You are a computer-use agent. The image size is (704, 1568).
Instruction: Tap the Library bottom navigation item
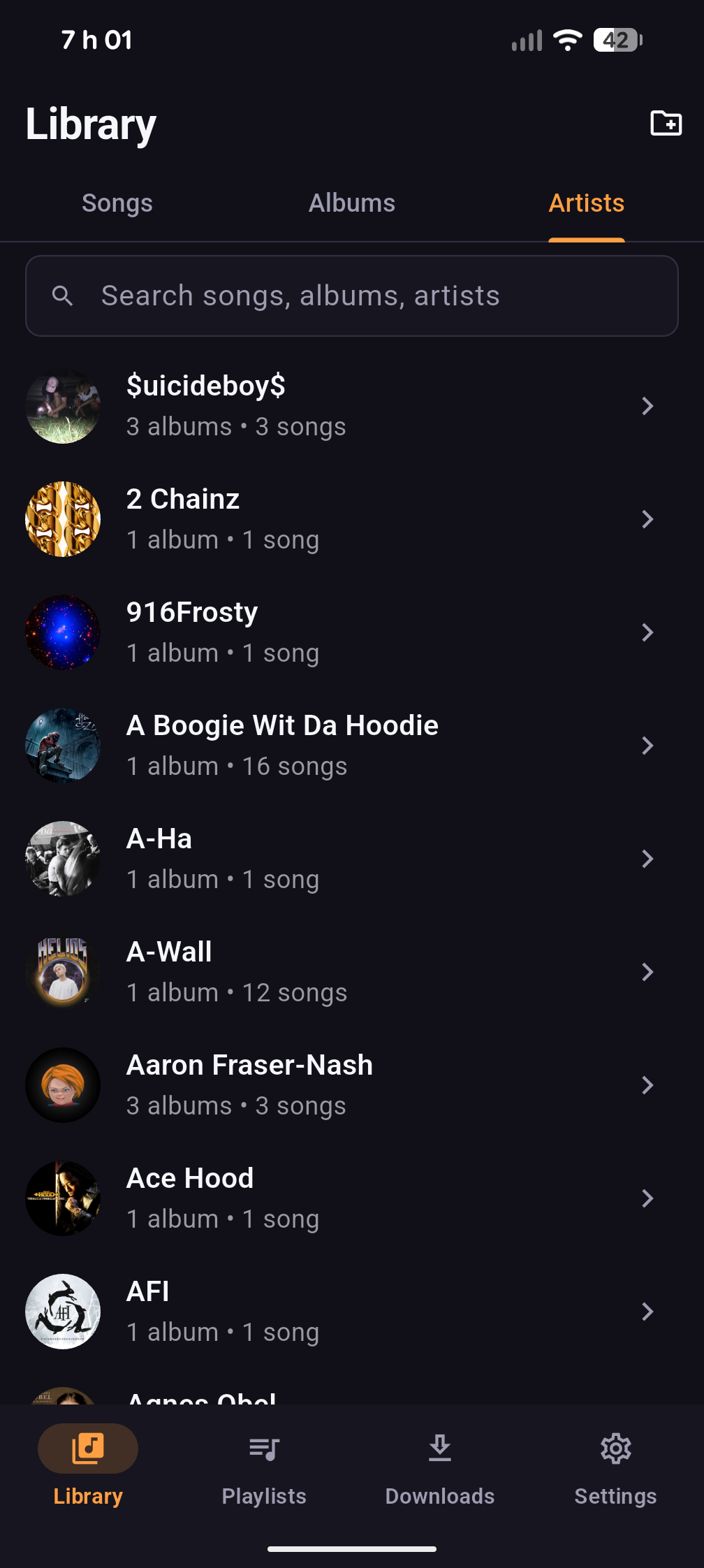pos(88,1466)
